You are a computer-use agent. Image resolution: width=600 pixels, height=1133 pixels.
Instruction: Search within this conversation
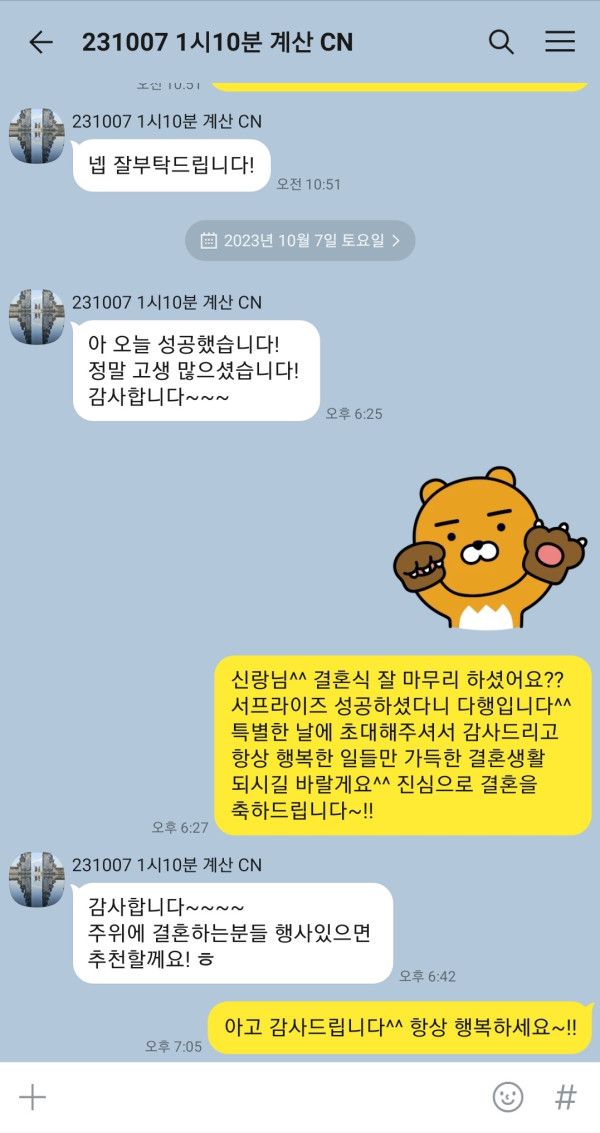[501, 42]
